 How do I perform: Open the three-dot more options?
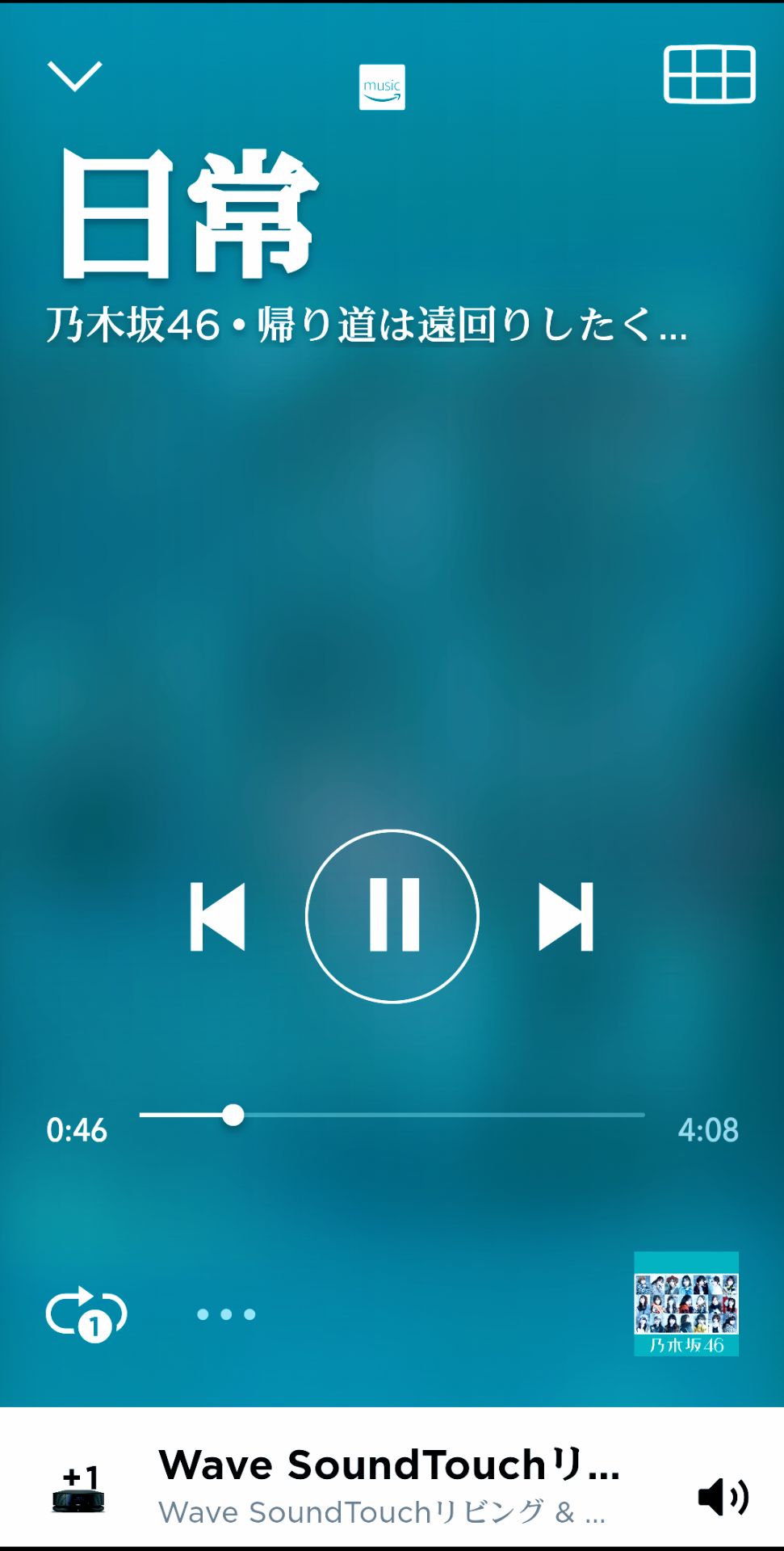[226, 1314]
